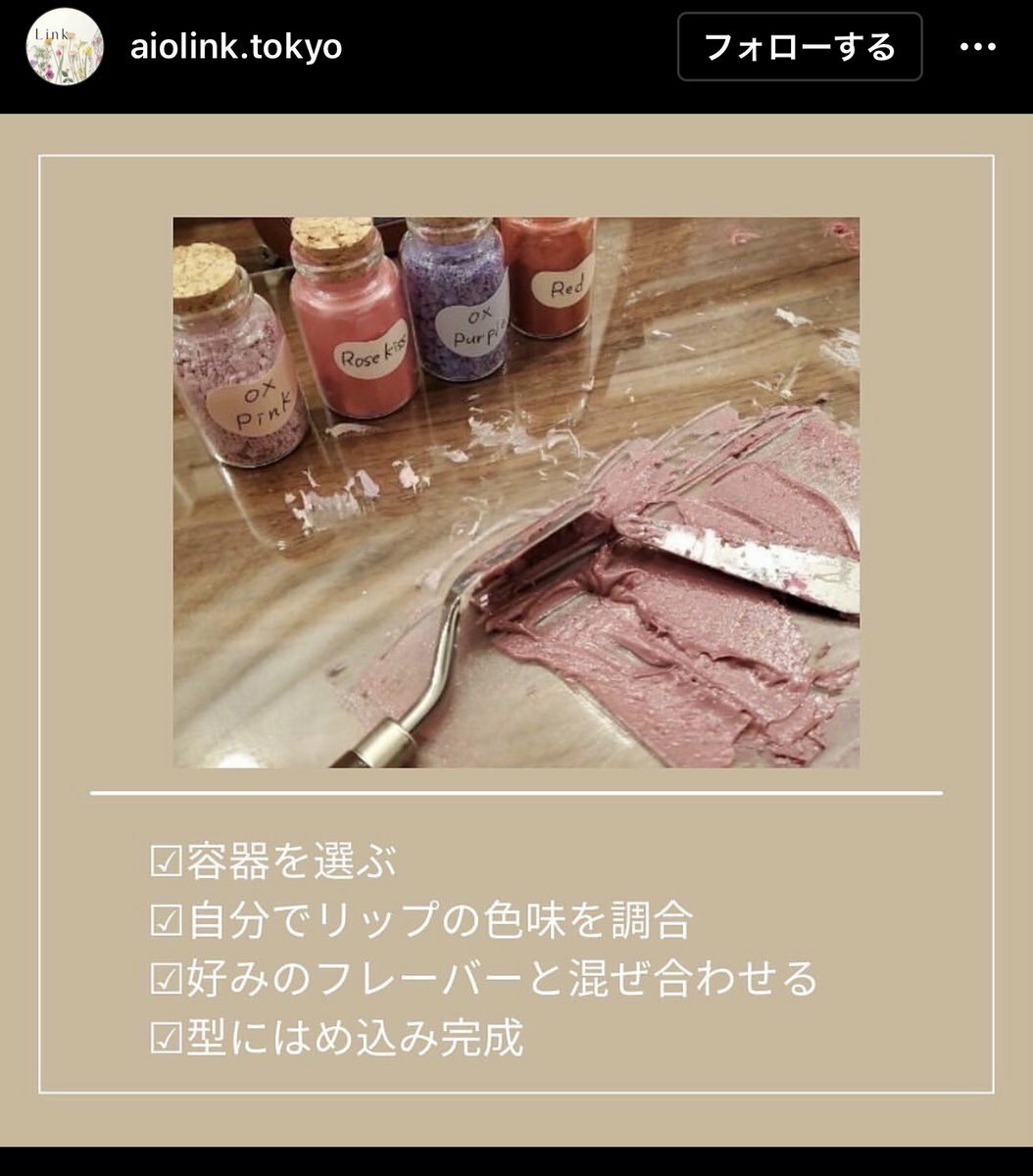Image resolution: width=1033 pixels, height=1176 pixels.
Task: Open the aiolink.tokyo profile picture
Action: tap(64, 47)
